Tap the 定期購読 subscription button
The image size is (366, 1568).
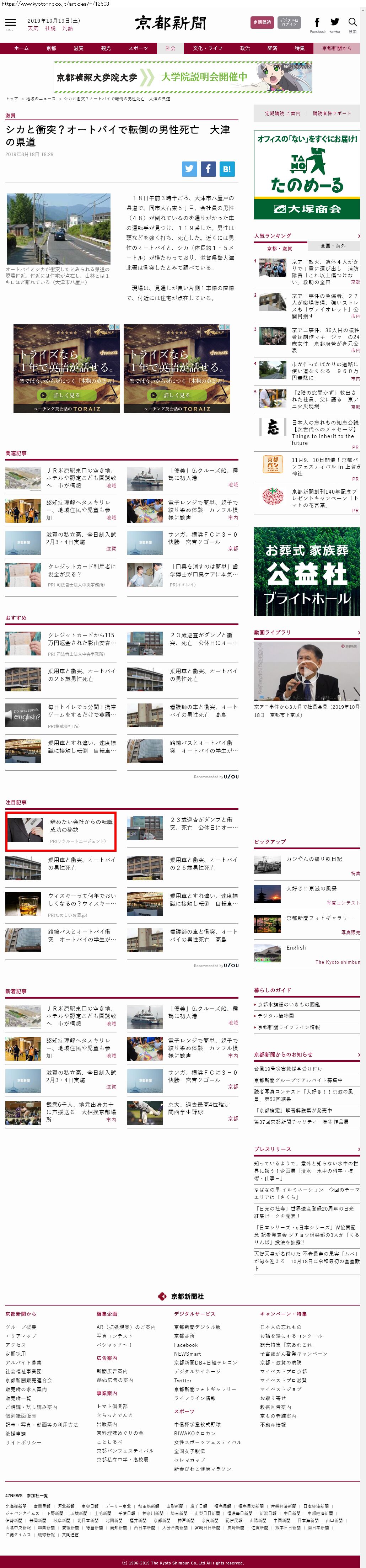[262, 22]
